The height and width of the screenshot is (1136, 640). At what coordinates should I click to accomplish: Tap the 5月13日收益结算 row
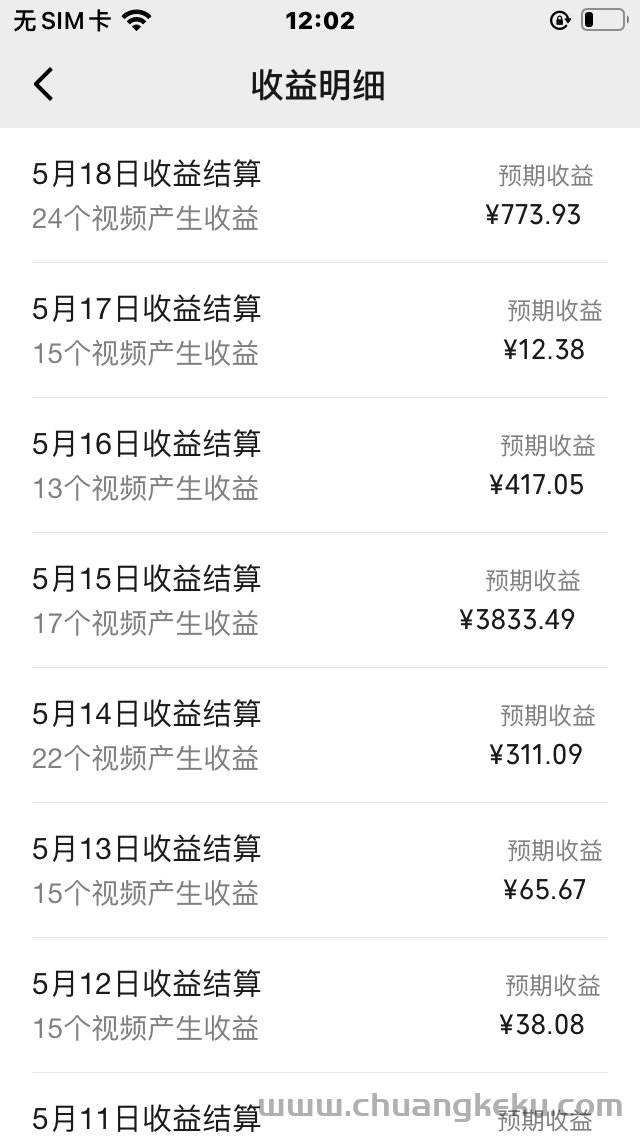pos(320,869)
